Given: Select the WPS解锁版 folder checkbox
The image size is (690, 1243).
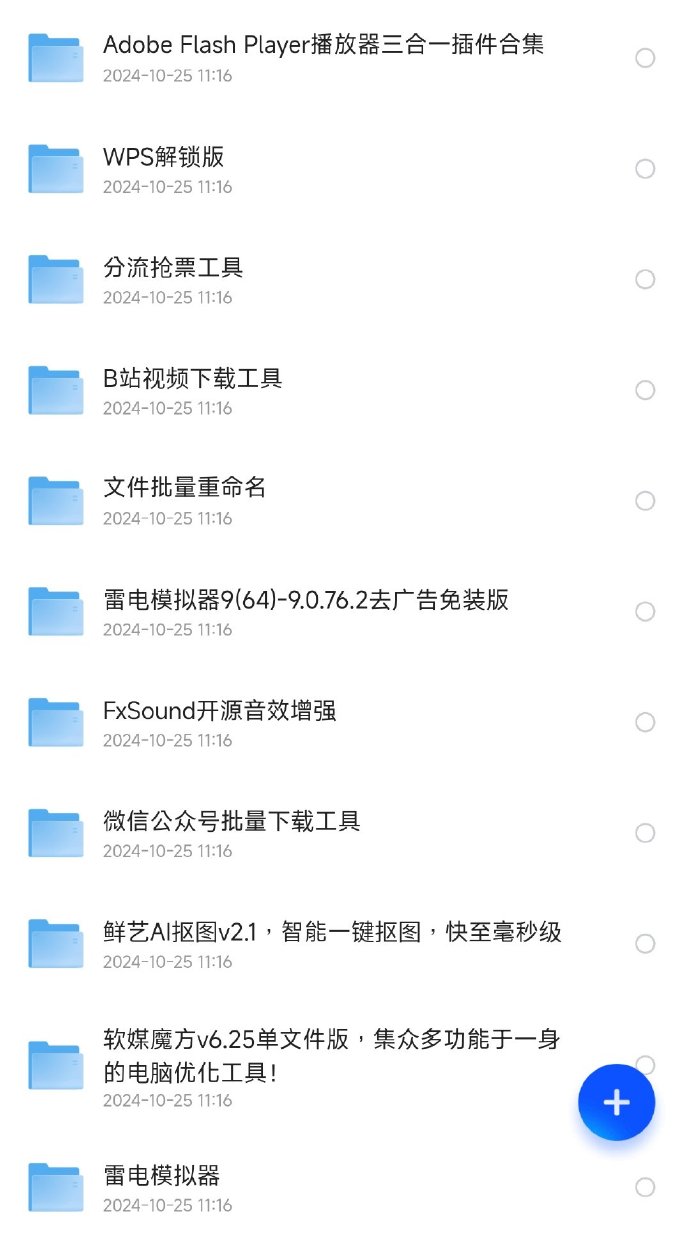Looking at the screenshot, I should [x=645, y=169].
